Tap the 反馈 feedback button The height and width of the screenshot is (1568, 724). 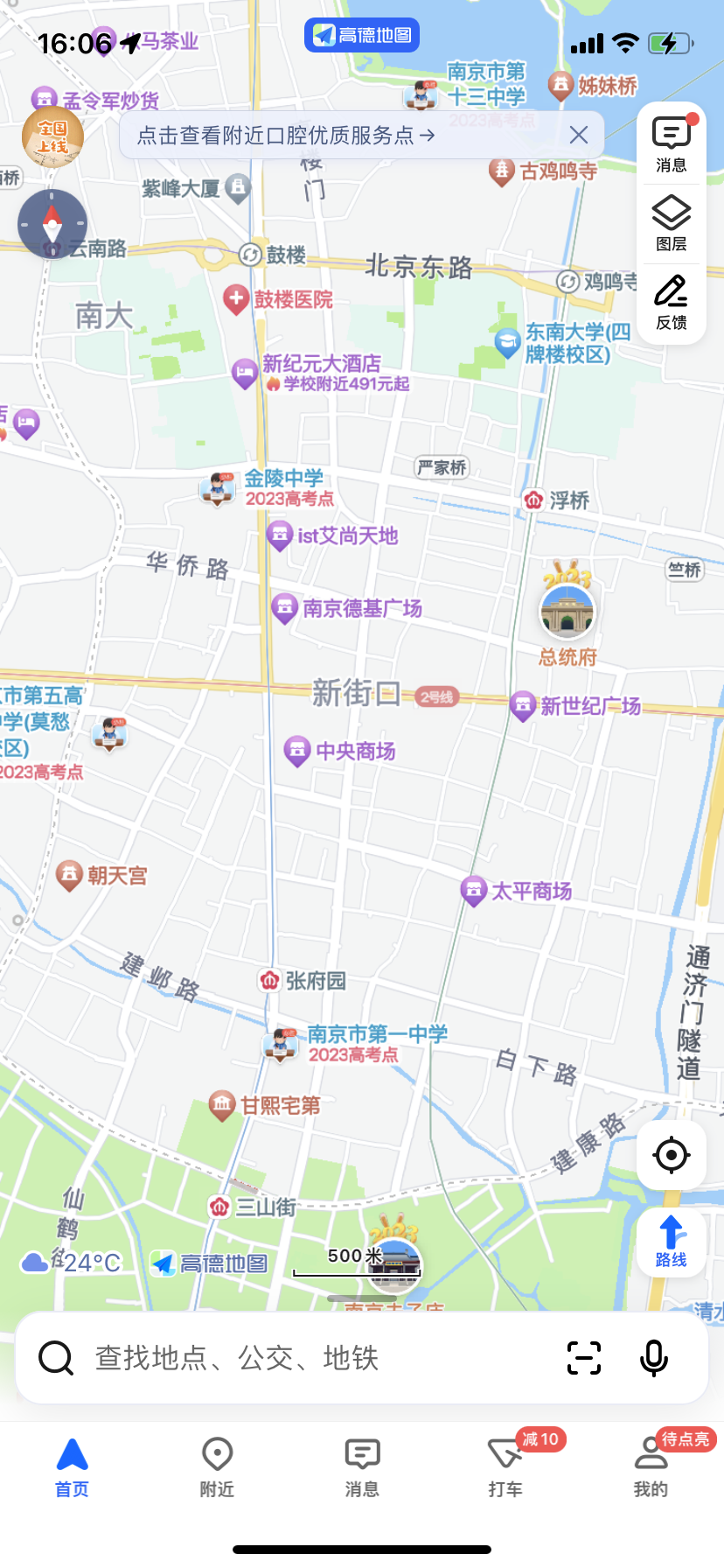[x=671, y=302]
